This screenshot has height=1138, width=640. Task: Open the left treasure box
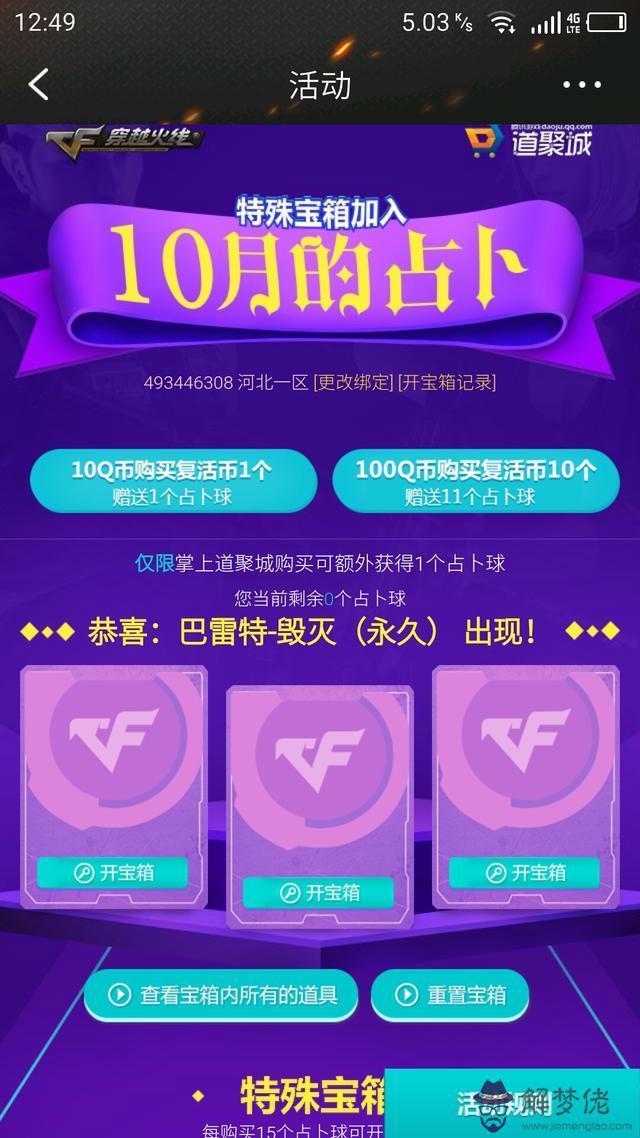tap(113, 872)
